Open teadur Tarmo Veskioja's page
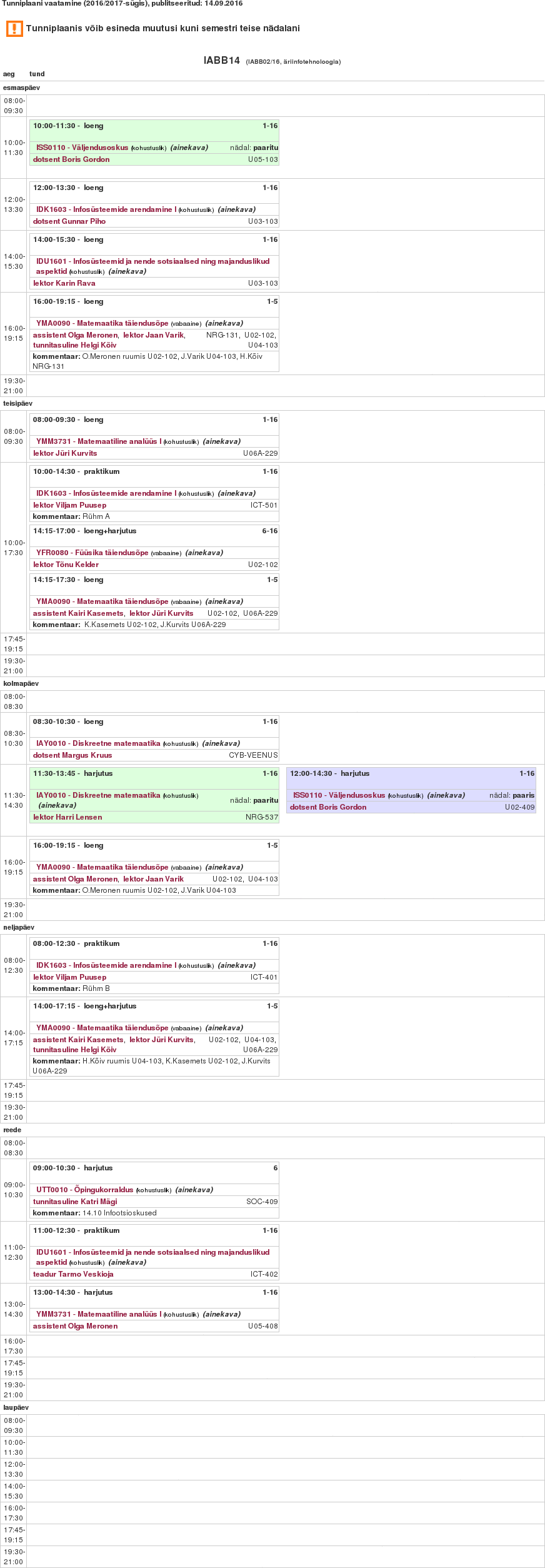The height and width of the screenshot is (1568, 545). (x=73, y=1274)
